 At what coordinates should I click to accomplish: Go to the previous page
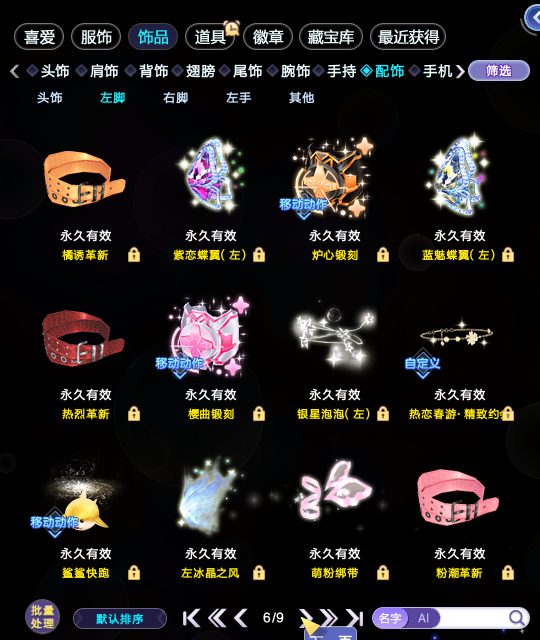click(x=241, y=618)
